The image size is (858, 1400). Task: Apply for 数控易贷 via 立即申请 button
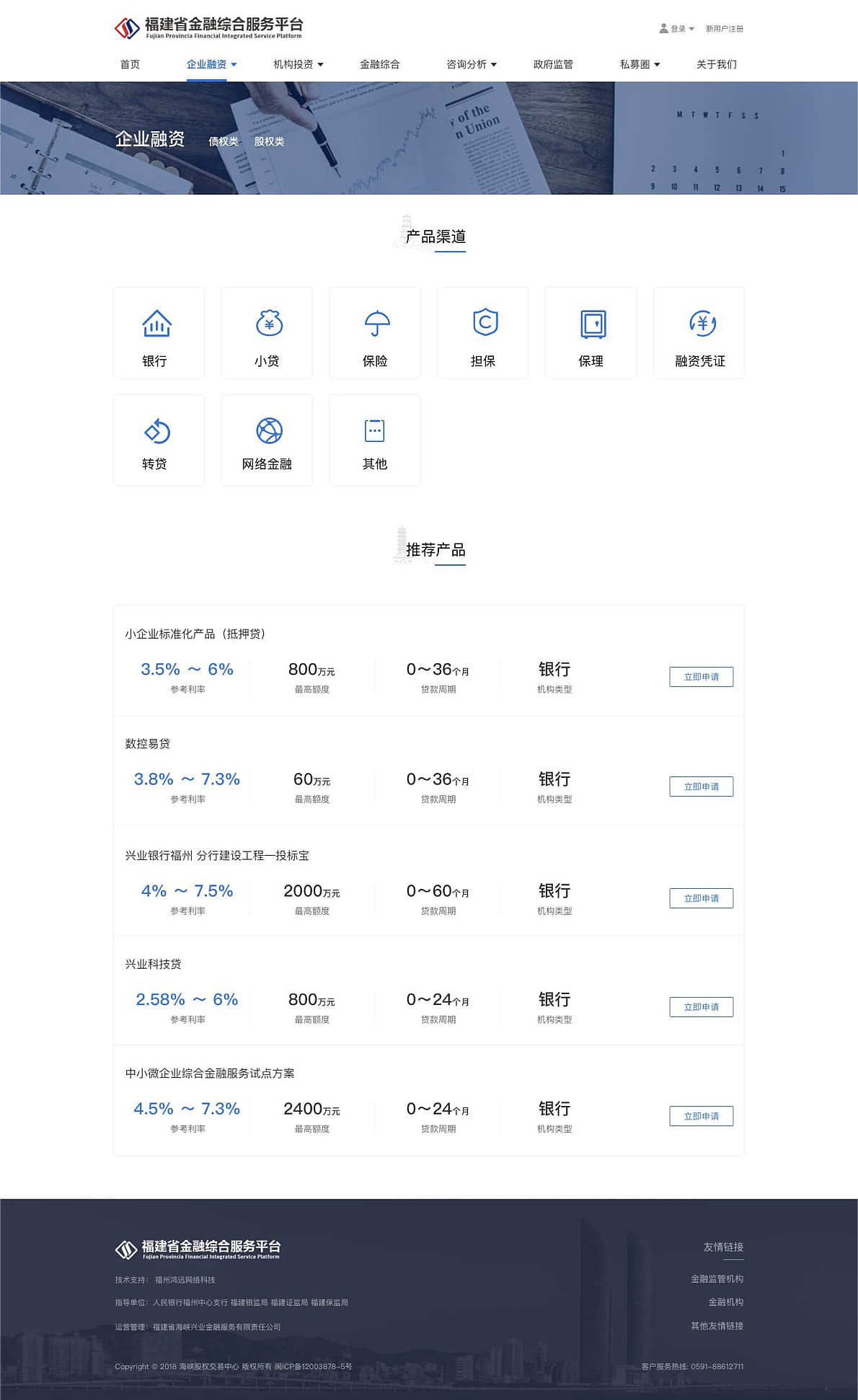700,787
